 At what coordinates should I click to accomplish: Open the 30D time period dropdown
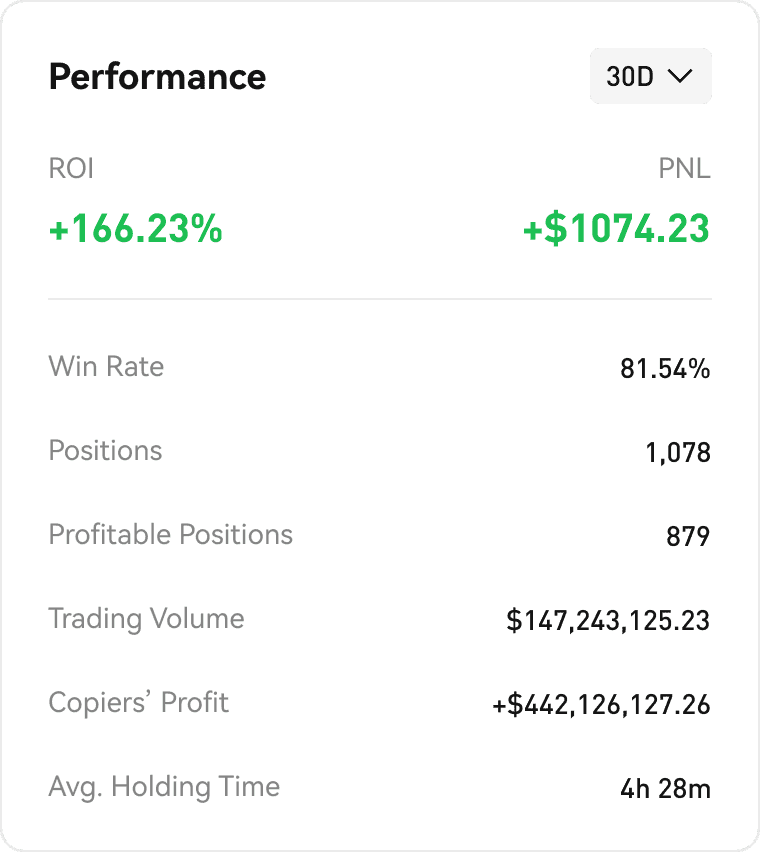pyautogui.click(x=650, y=76)
